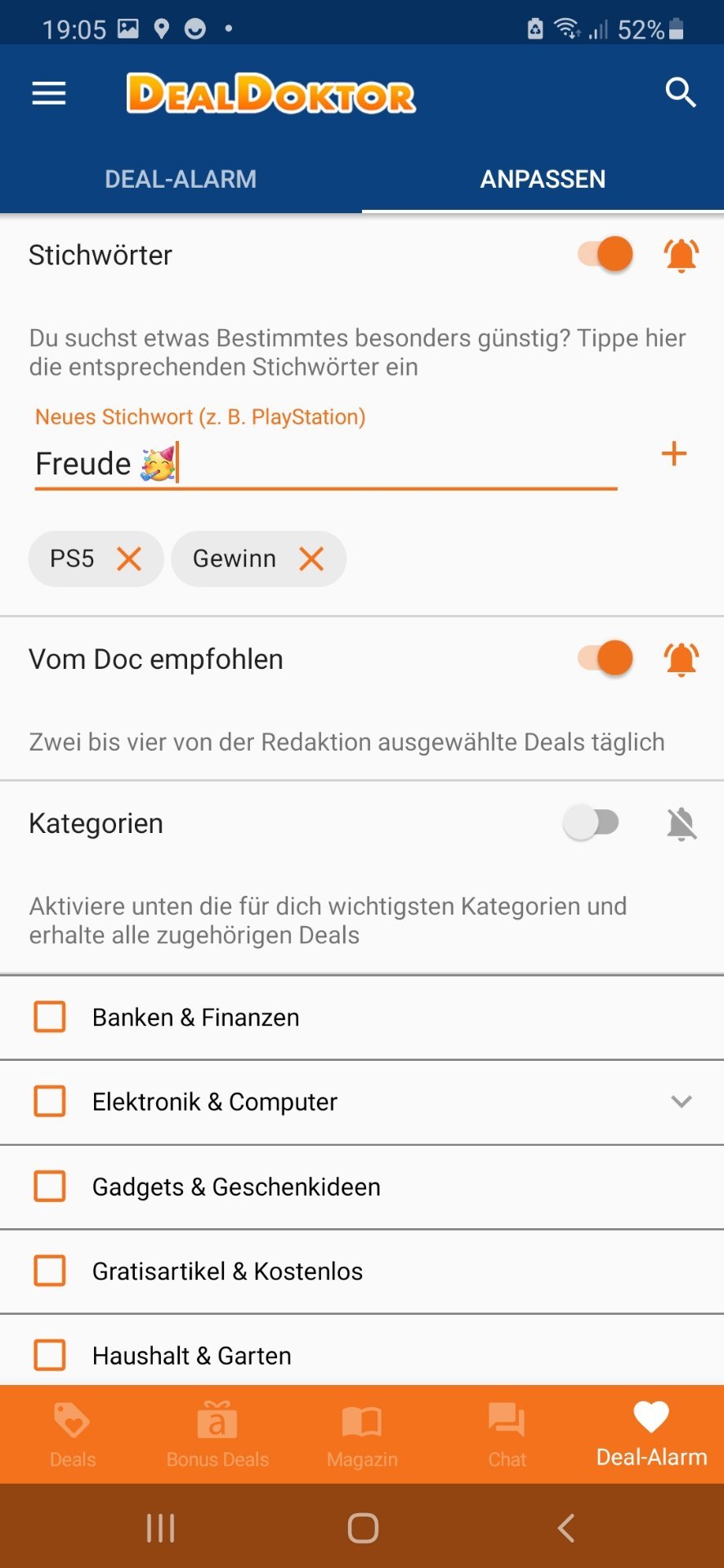
Task: Disable the Vom Doc empfohlen switch
Action: 606,658
